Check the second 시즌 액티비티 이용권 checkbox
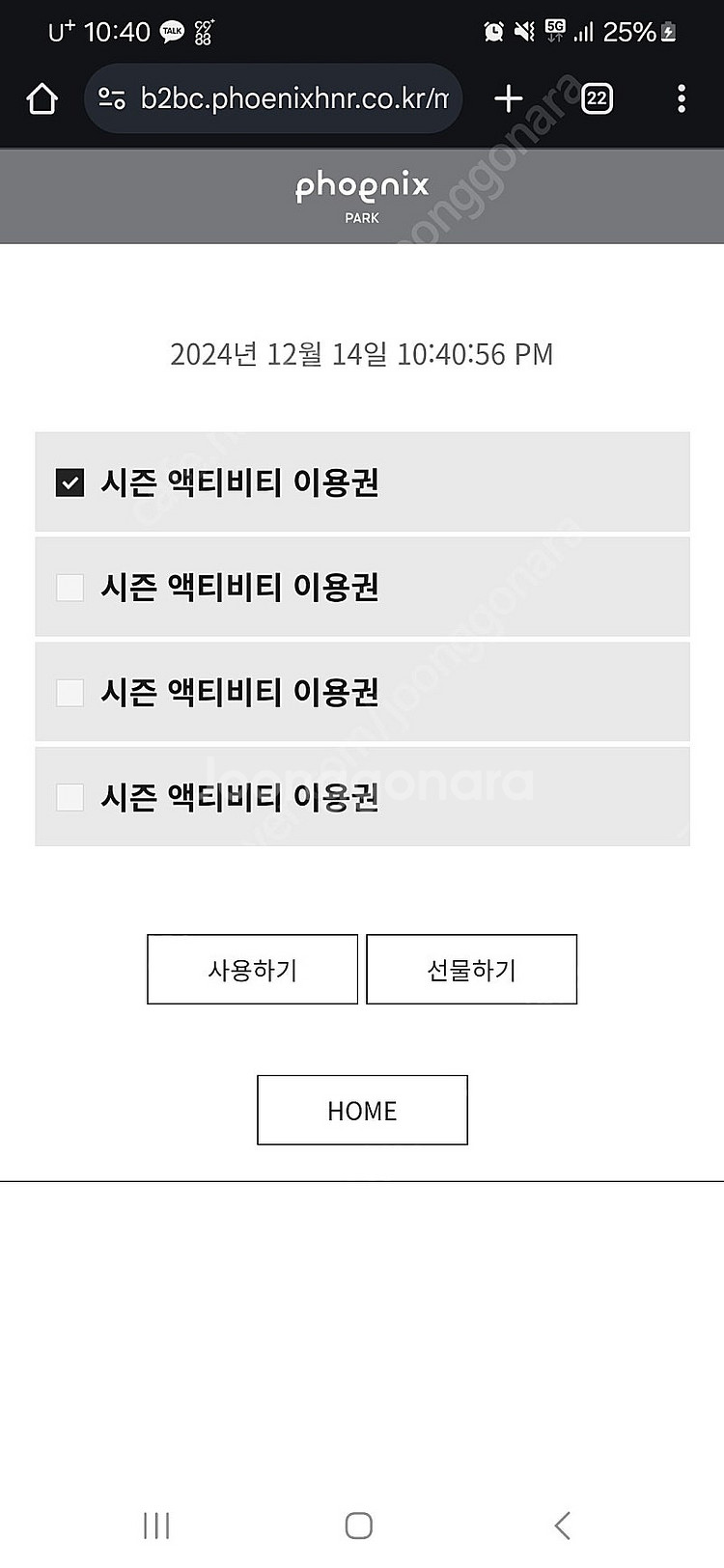724x1568 pixels. pos(70,588)
